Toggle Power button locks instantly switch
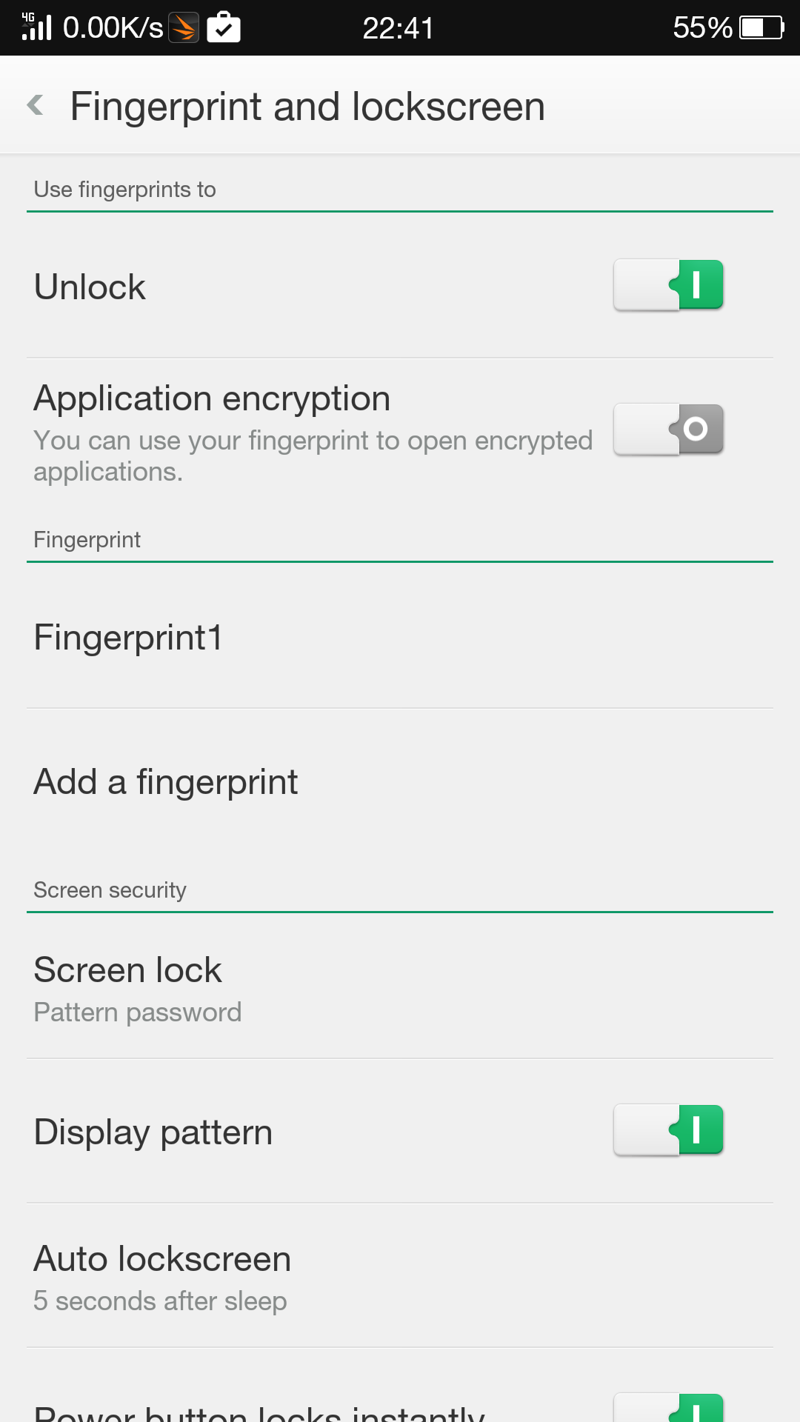 click(x=668, y=1408)
